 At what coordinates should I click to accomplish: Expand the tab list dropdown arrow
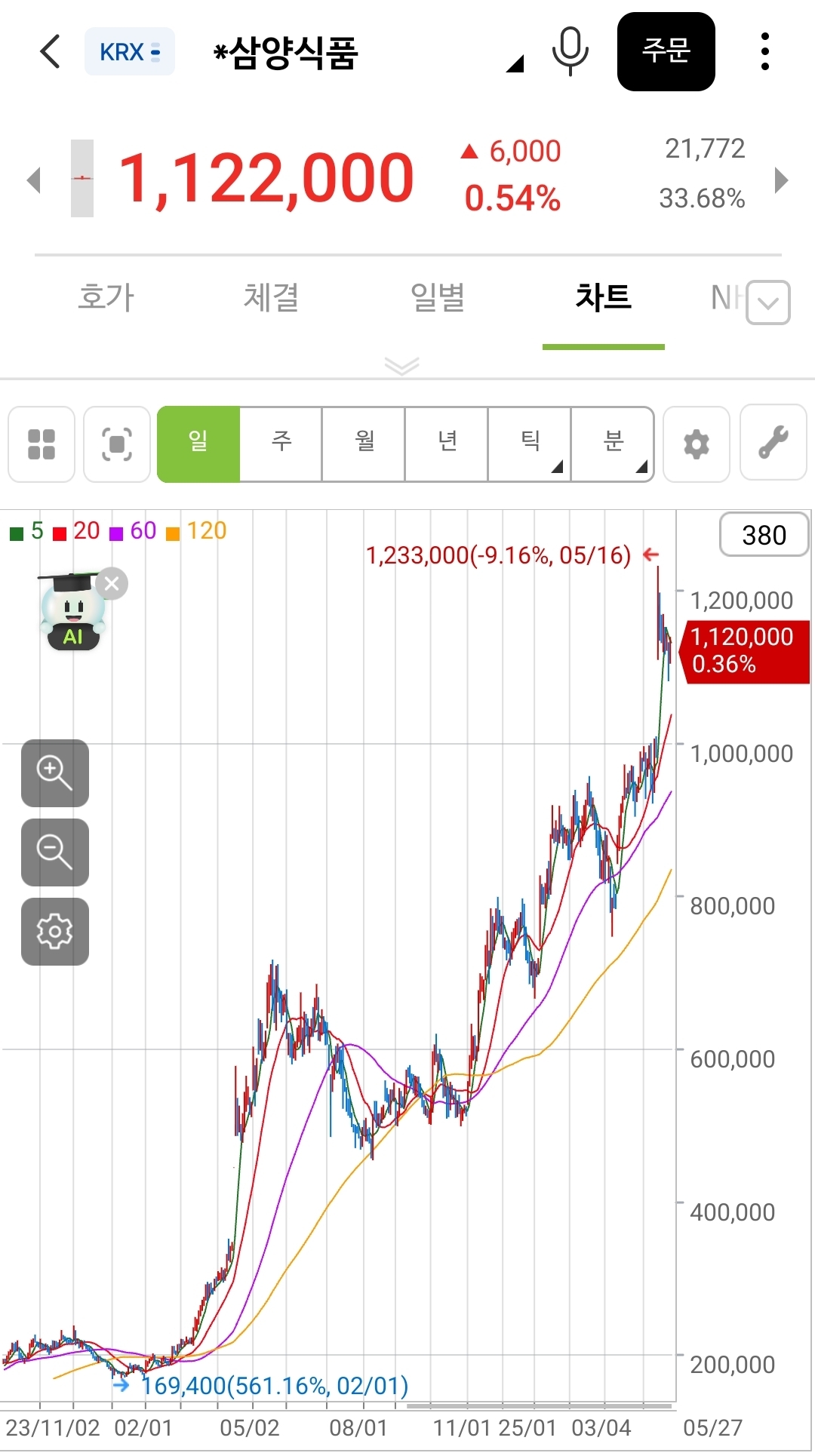pyautogui.click(x=768, y=303)
